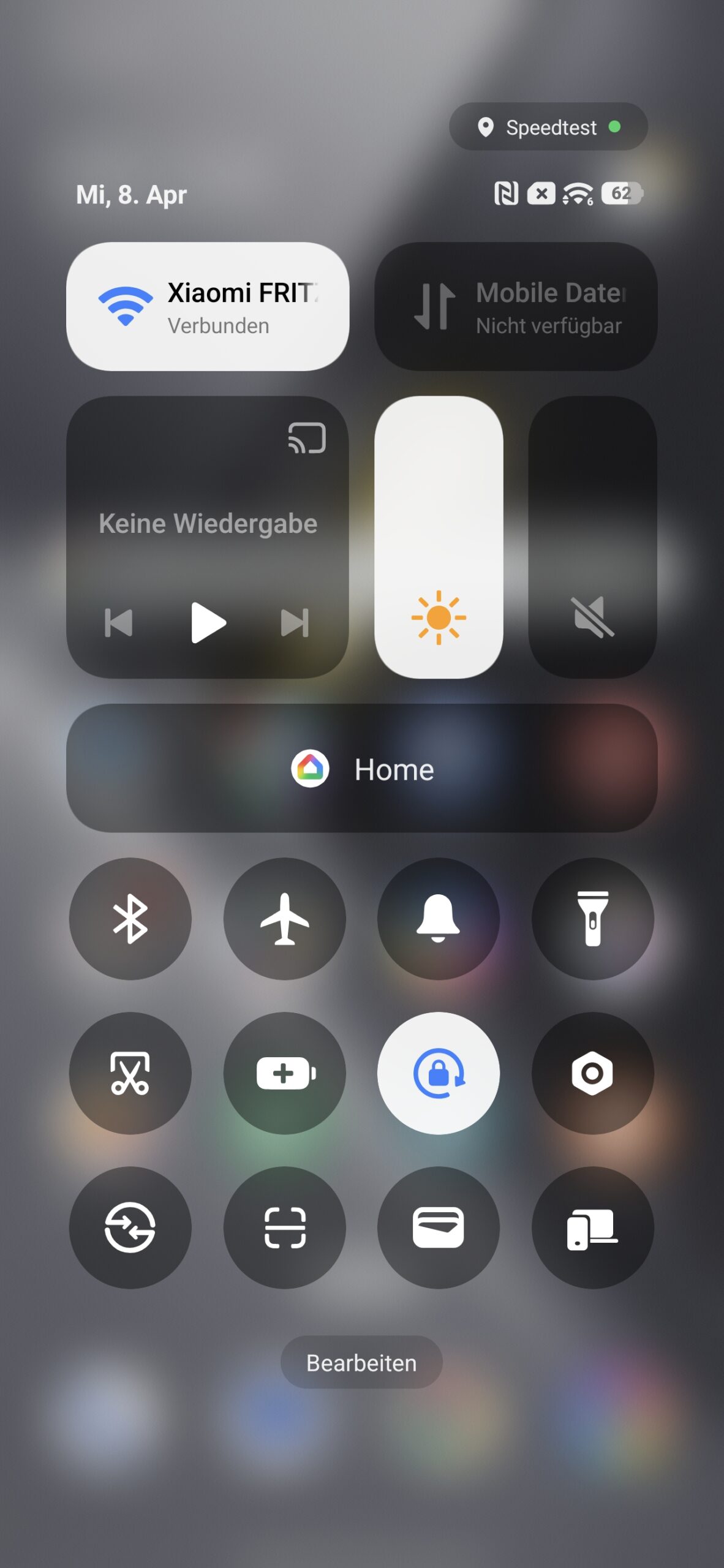Tap the Mobile Daten tile
The image size is (724, 1568).
pyautogui.click(x=516, y=306)
